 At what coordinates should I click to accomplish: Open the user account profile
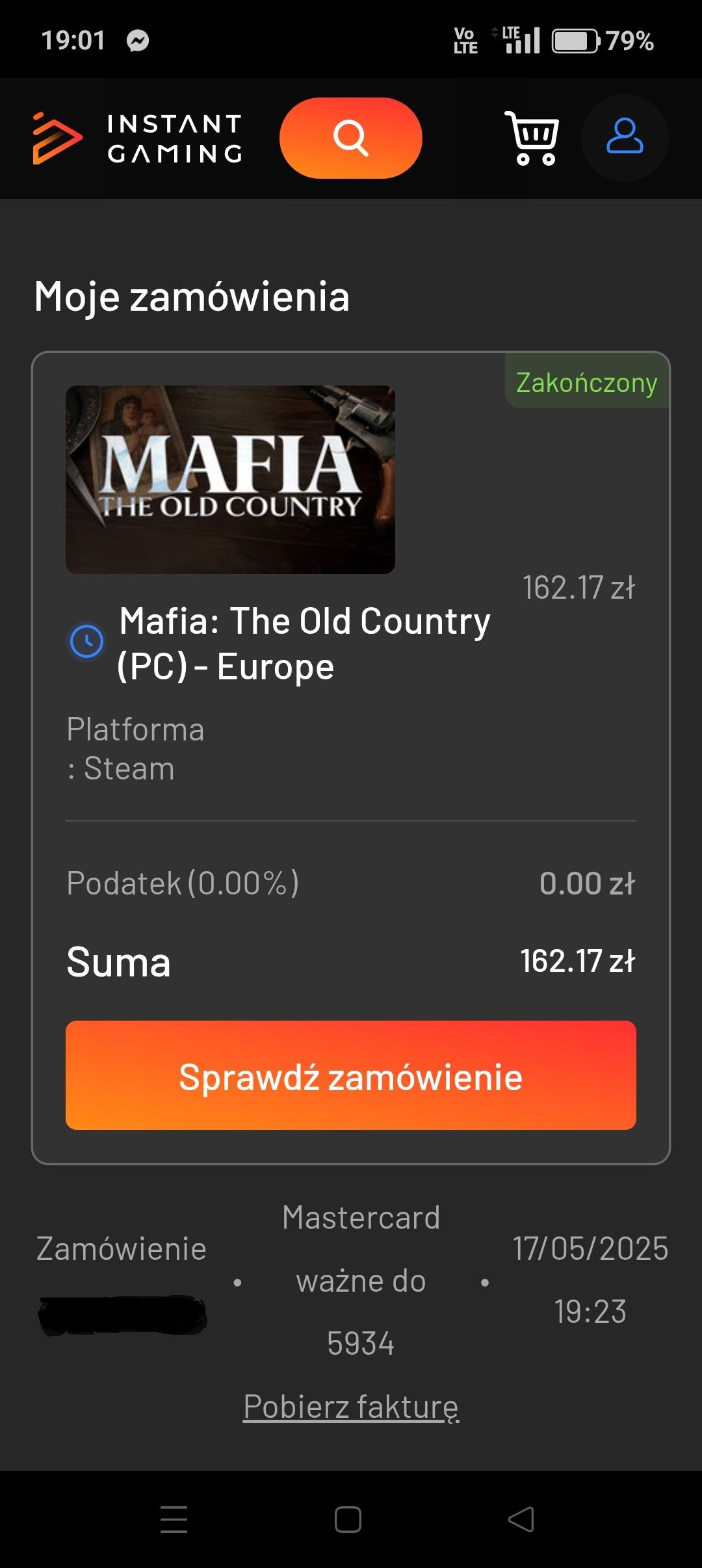coord(625,138)
